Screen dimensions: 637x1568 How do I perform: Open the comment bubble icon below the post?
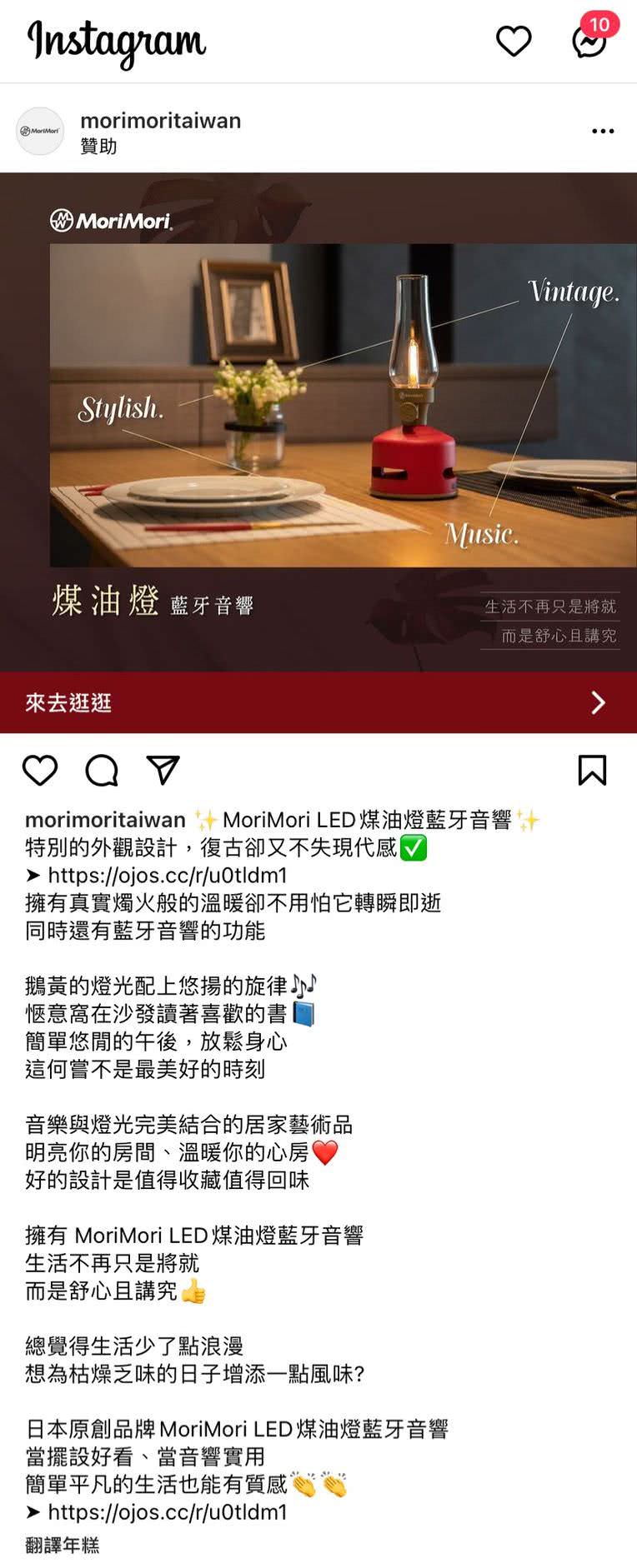[x=102, y=772]
